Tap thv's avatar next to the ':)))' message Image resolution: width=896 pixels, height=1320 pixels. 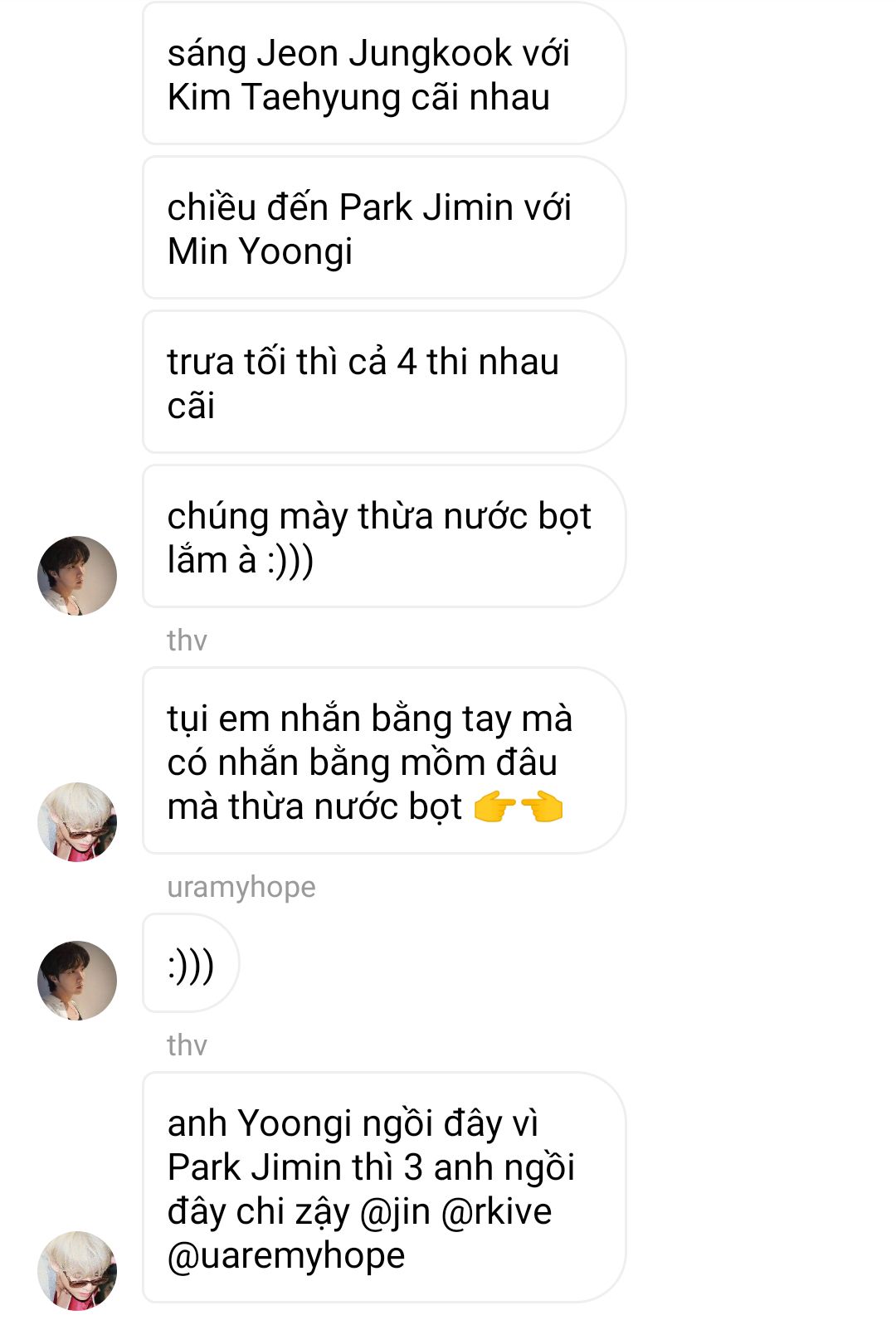click(x=77, y=980)
